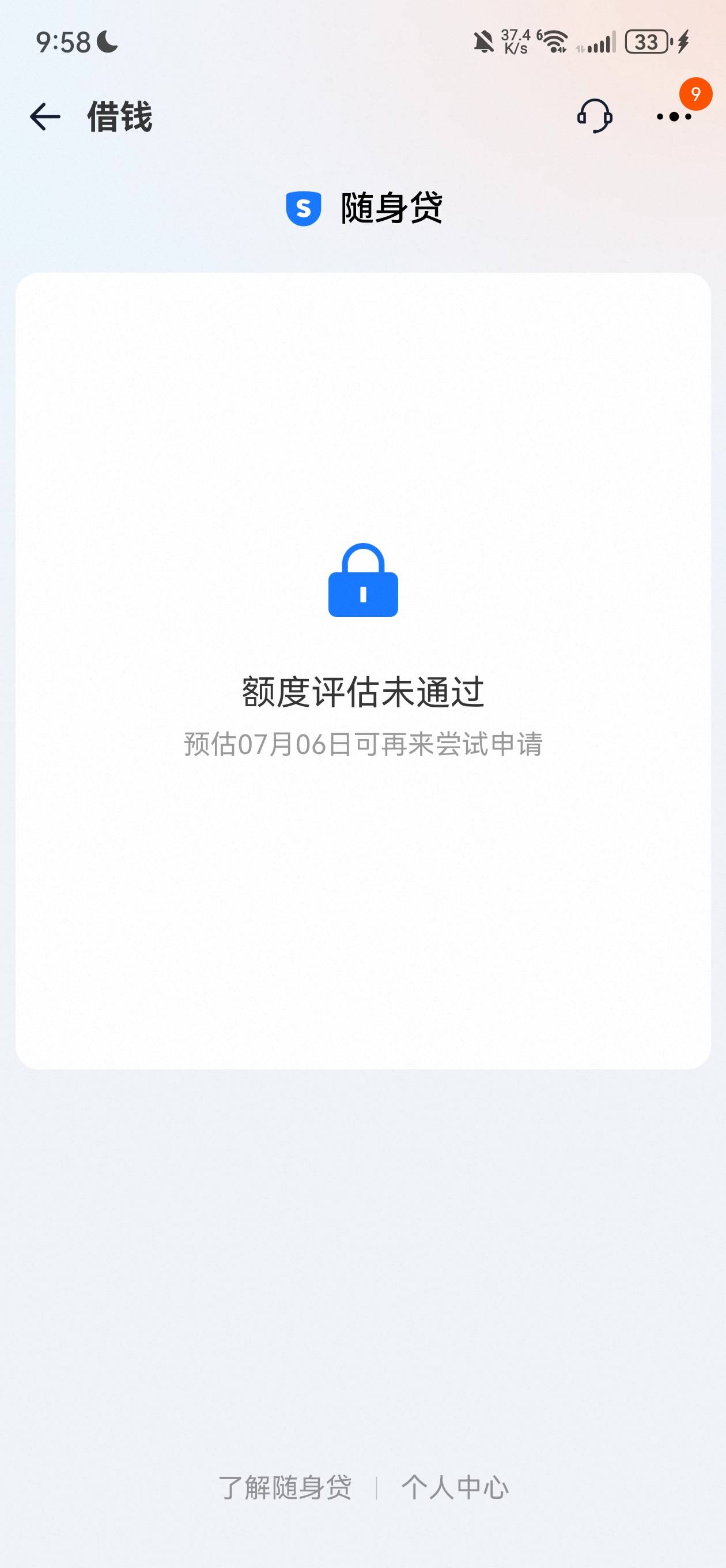
Task: Open the three-dot more menu
Action: click(x=674, y=117)
